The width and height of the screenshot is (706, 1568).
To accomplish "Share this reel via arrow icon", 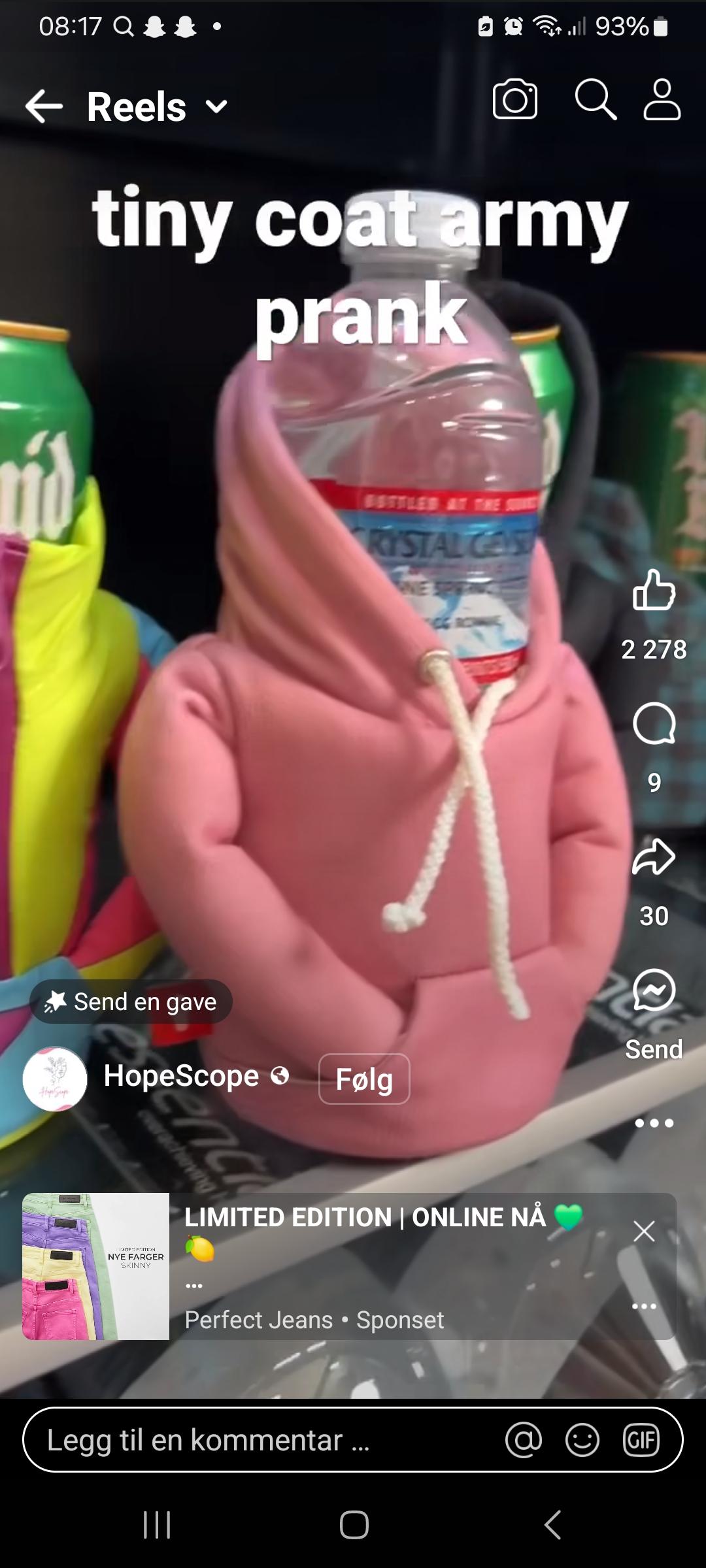I will click(654, 857).
